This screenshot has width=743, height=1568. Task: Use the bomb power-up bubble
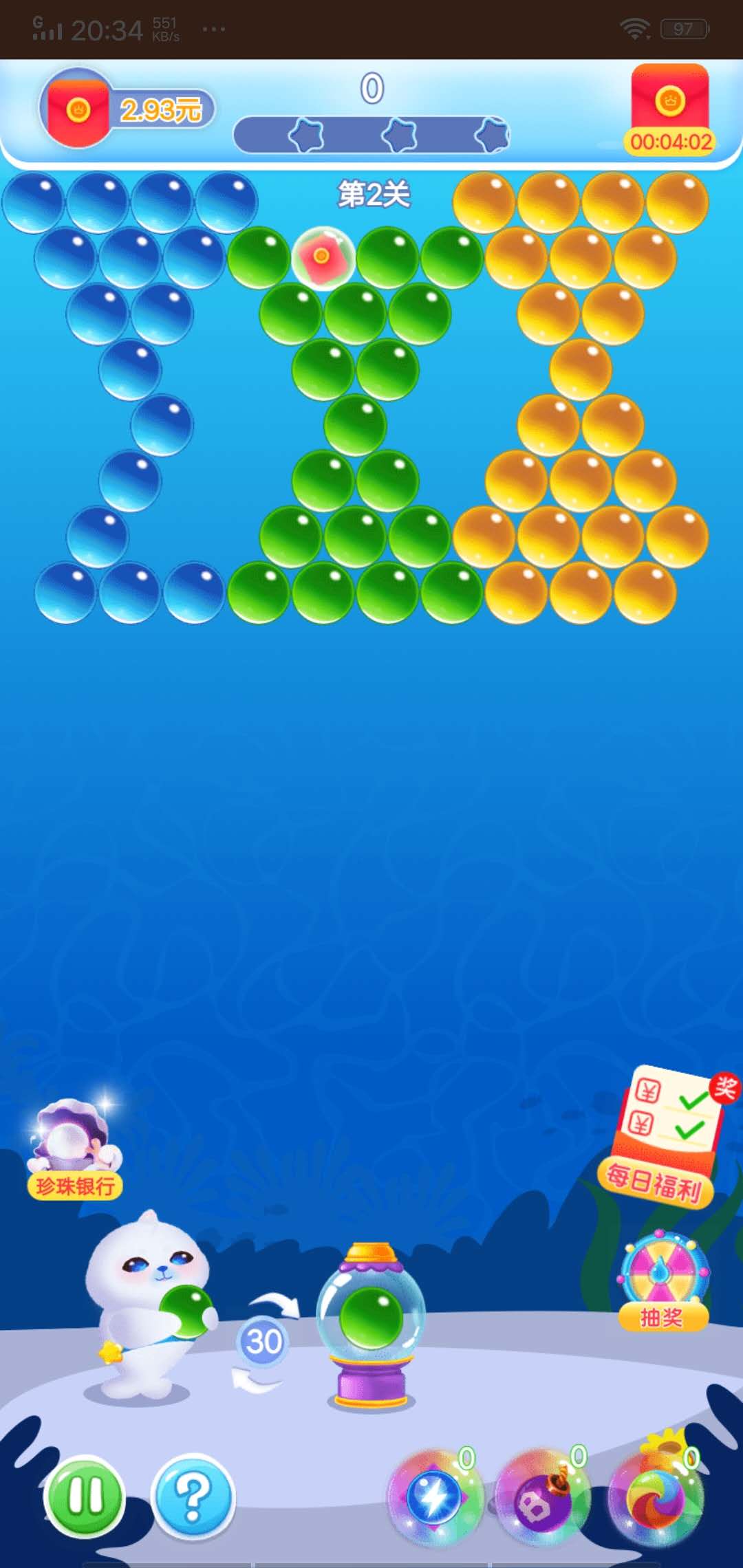pyautogui.click(x=541, y=1497)
